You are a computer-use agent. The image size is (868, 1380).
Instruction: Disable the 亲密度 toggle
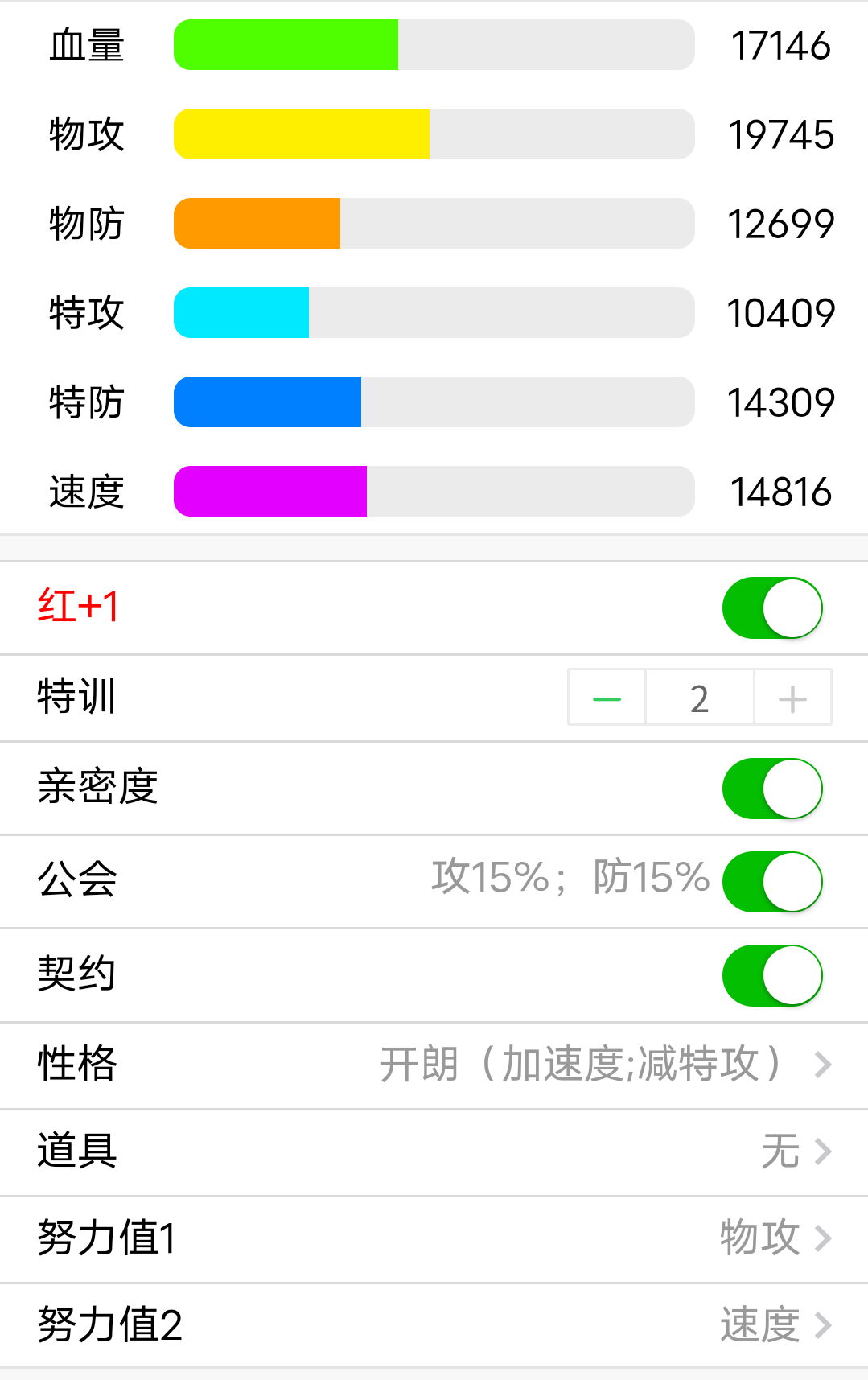coord(772,789)
